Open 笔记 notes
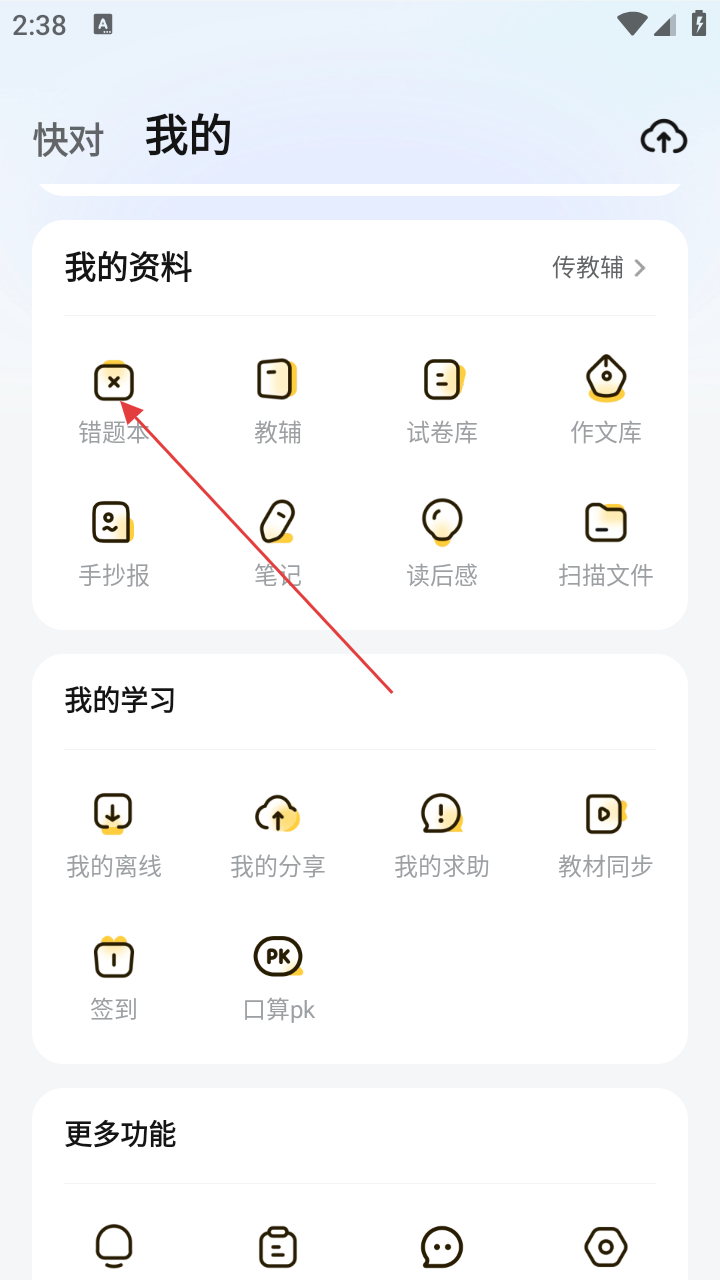The width and height of the screenshot is (720, 1280). [x=277, y=543]
